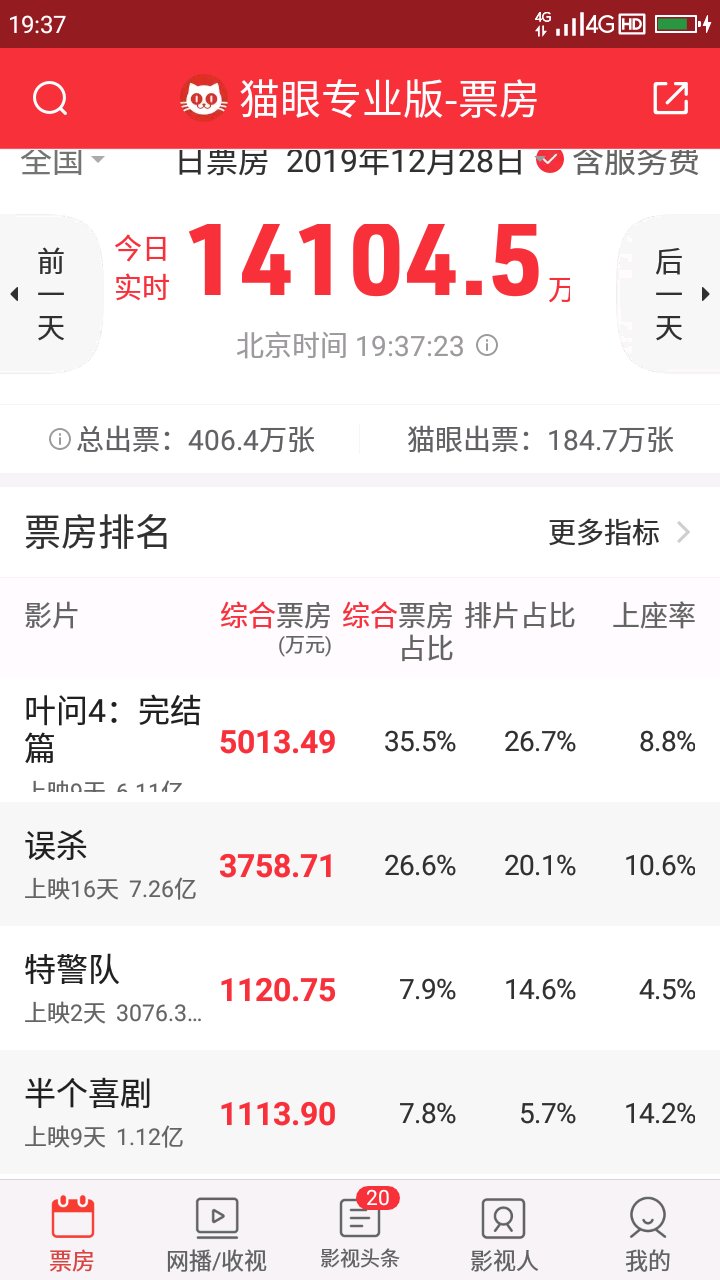The width and height of the screenshot is (720, 1280).
Task: Tap the info icon beside 总出票
Action: [60, 439]
